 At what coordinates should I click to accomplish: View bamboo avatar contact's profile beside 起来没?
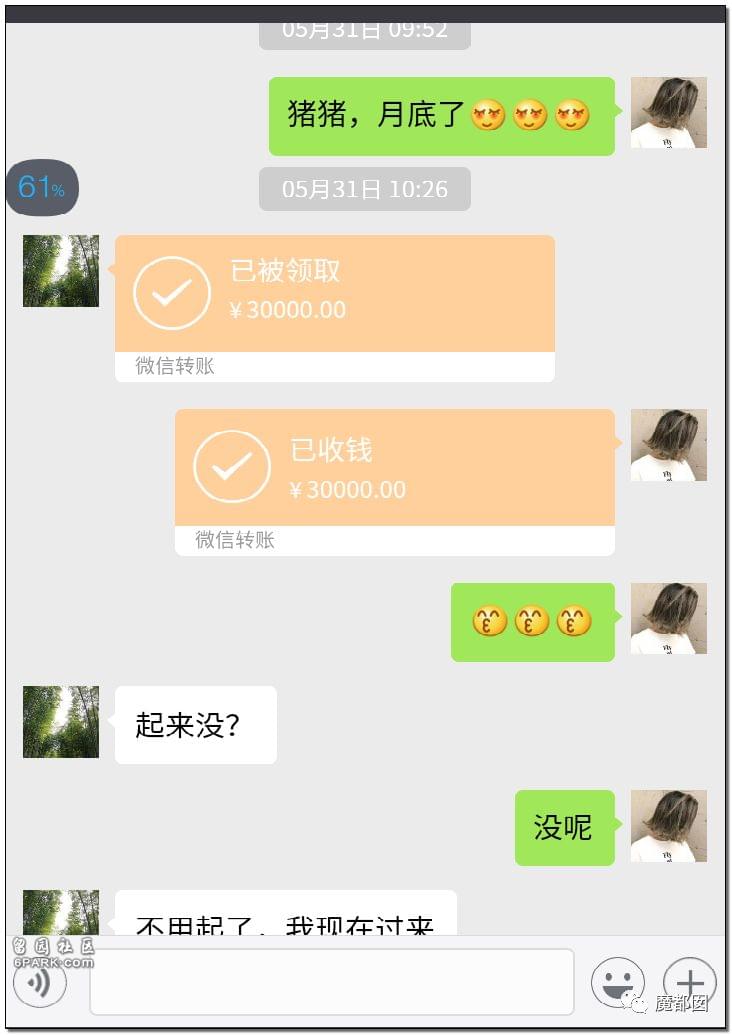pyautogui.click(x=61, y=722)
